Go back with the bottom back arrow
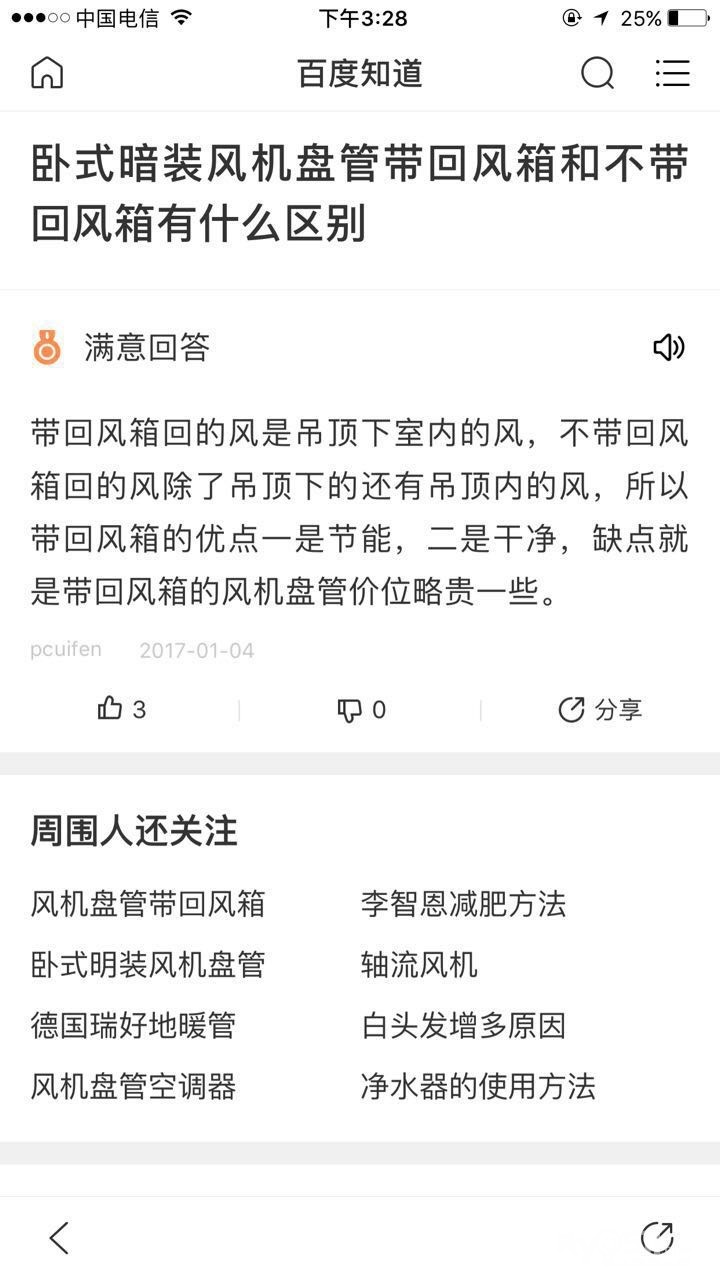Viewport: 720px width, 1280px height. point(59,1238)
